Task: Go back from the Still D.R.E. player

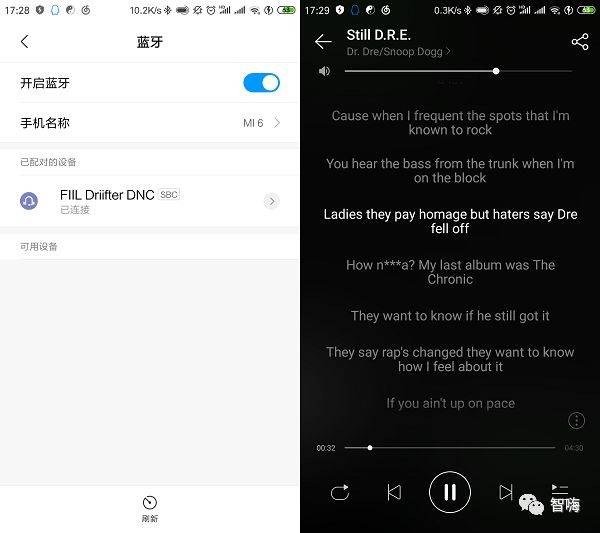Action: [x=322, y=42]
